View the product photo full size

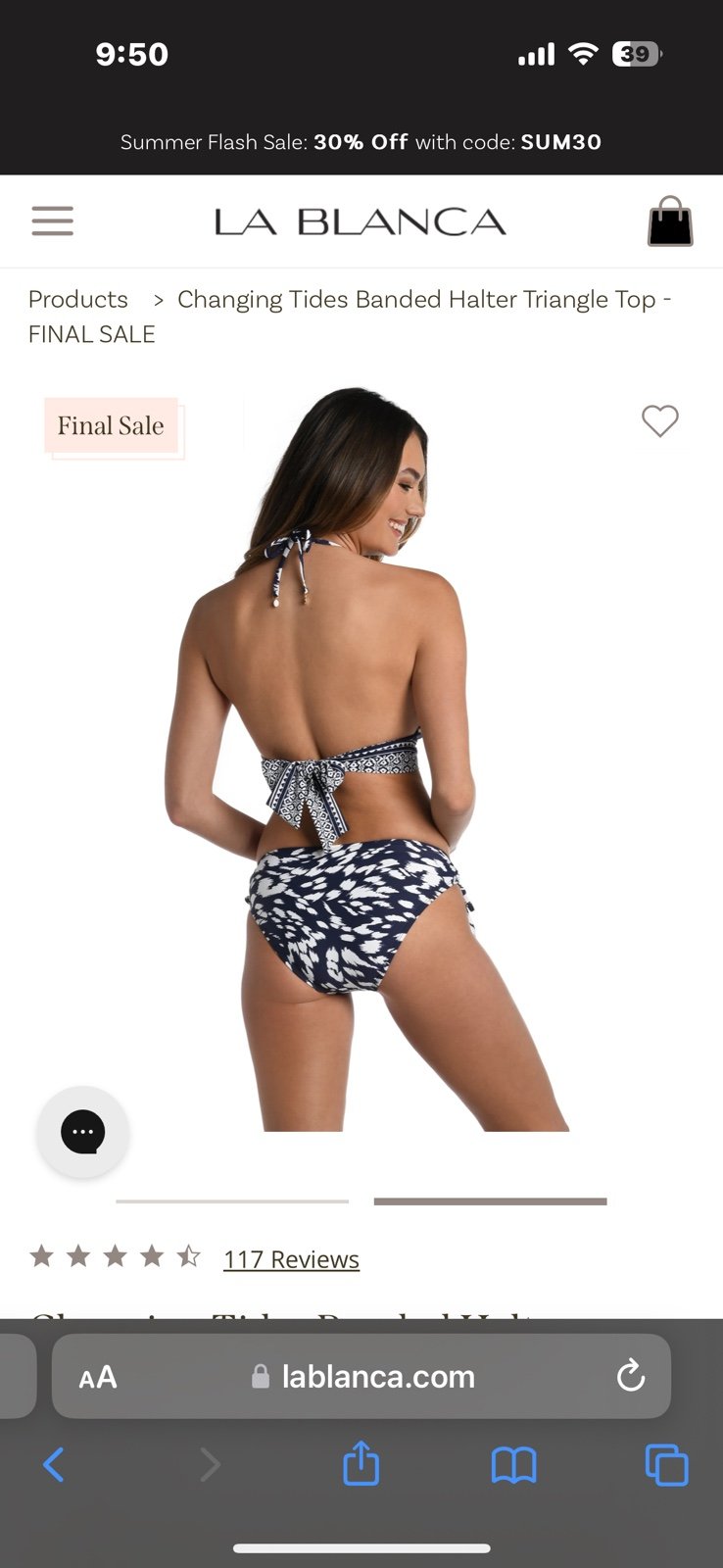click(361, 759)
